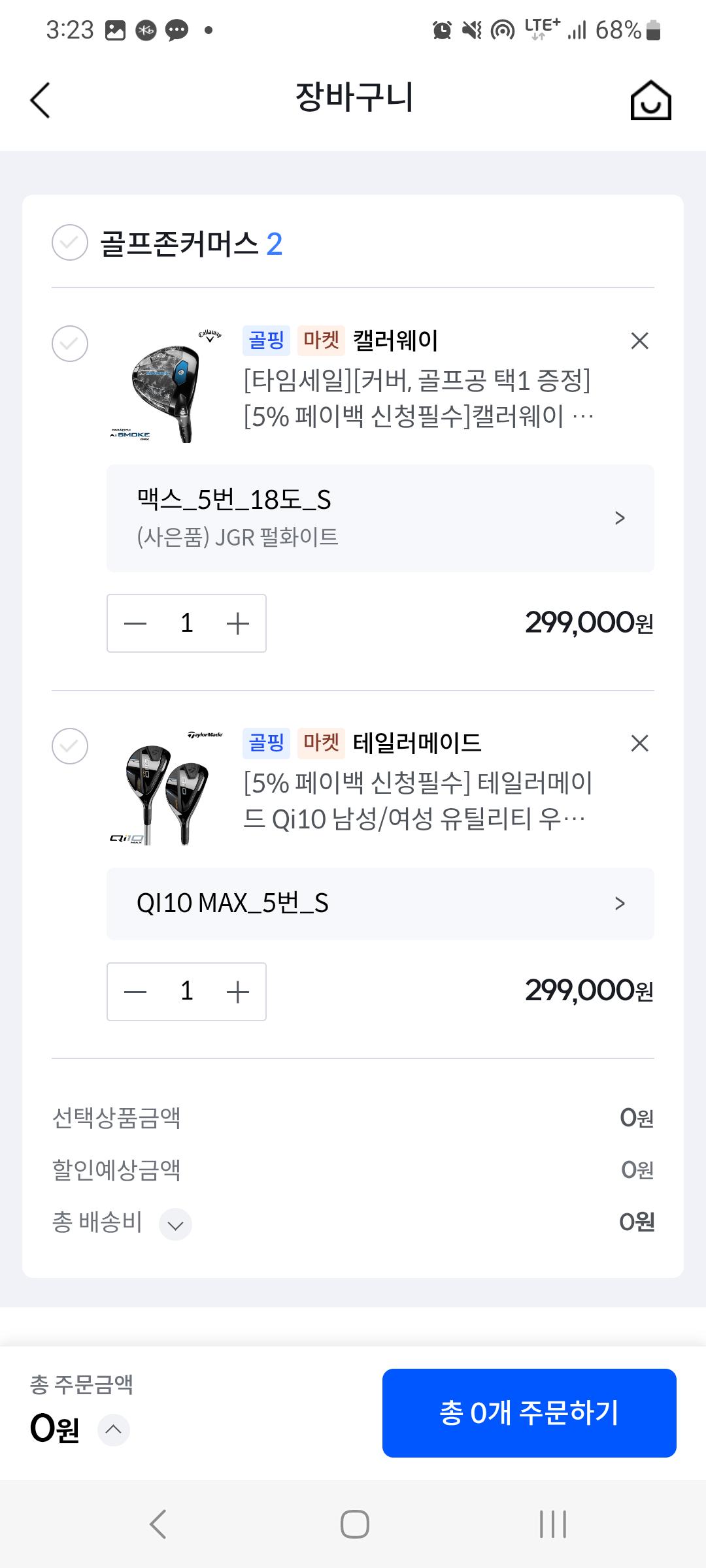Remove the 테일러메이드 item from cart
Image resolution: width=706 pixels, height=1568 pixels.
[x=639, y=743]
